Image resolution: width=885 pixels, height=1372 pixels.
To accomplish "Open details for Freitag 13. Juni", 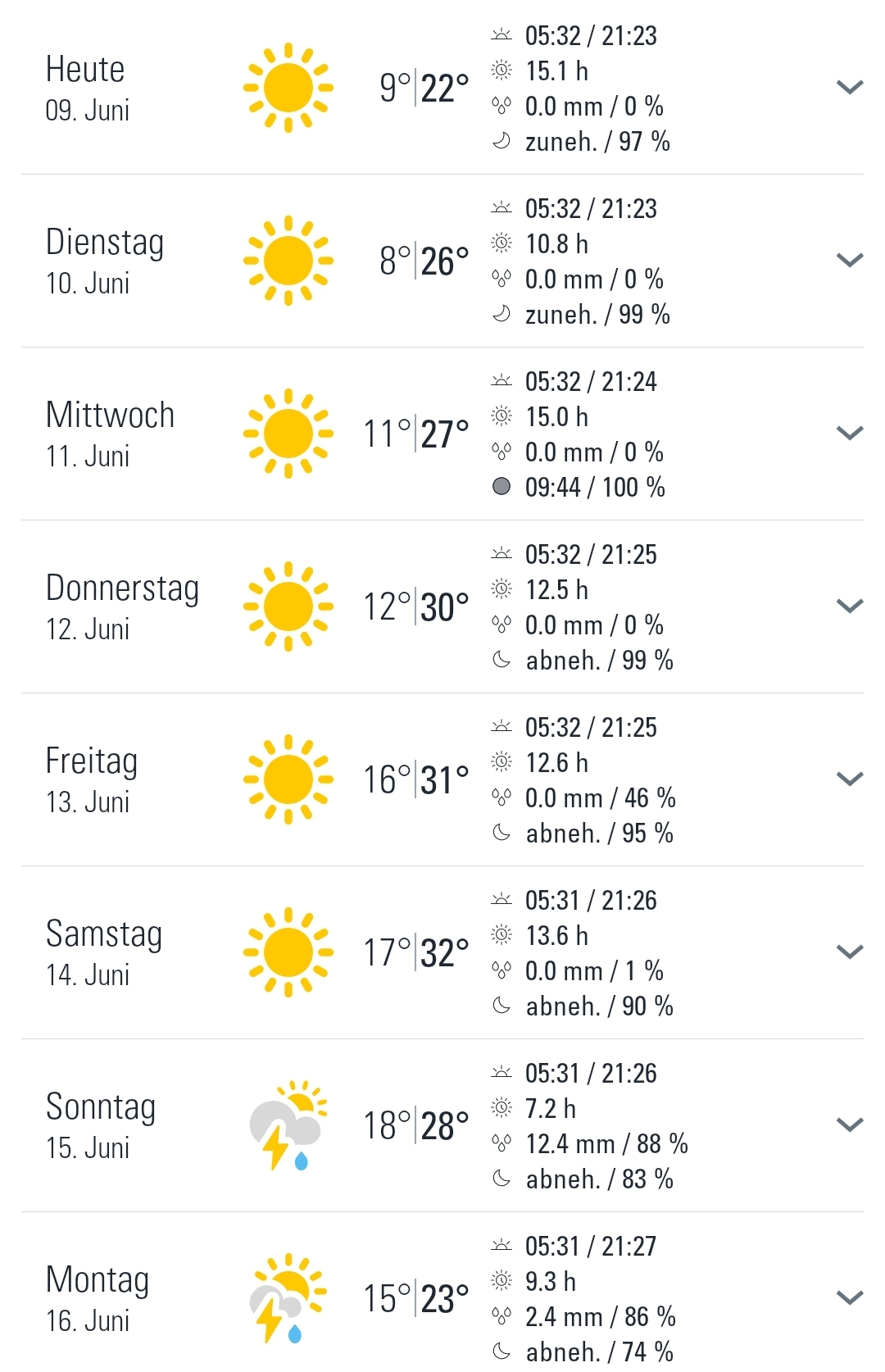I will point(850,779).
